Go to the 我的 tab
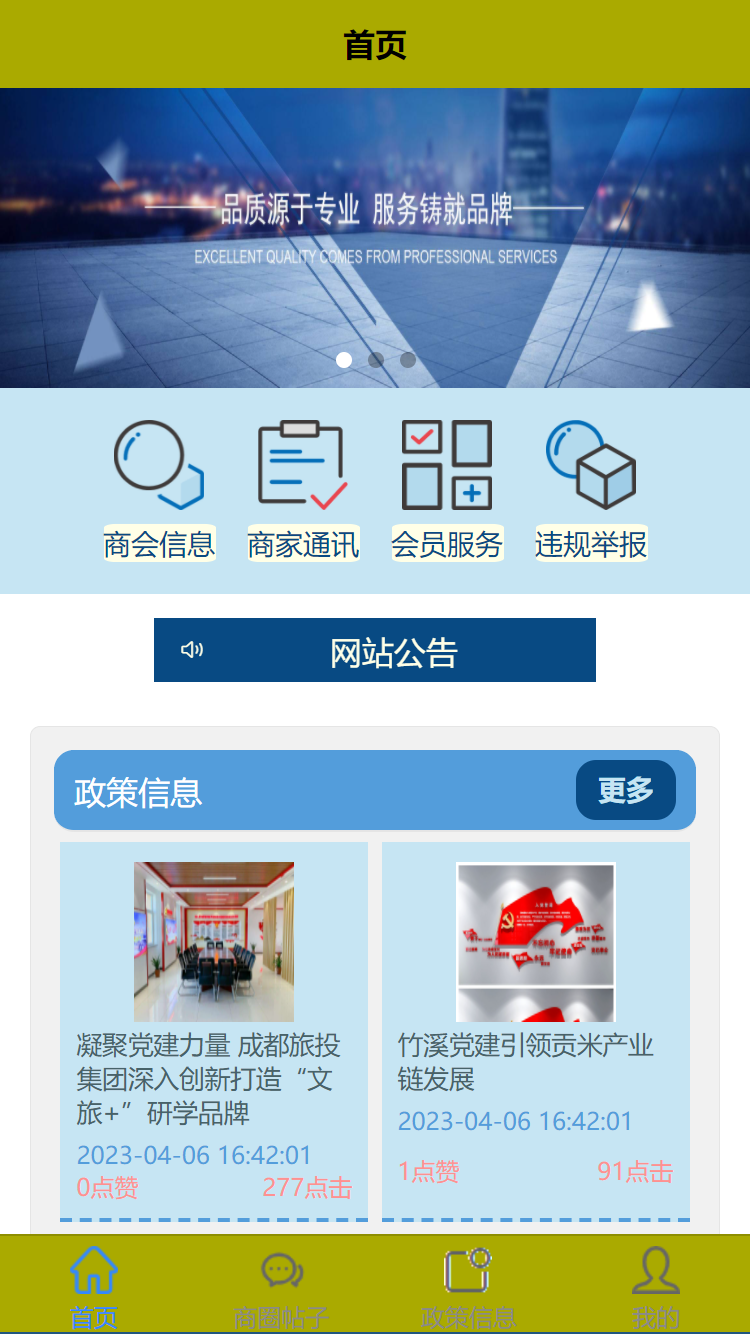The width and height of the screenshot is (750, 1334). 656,1288
